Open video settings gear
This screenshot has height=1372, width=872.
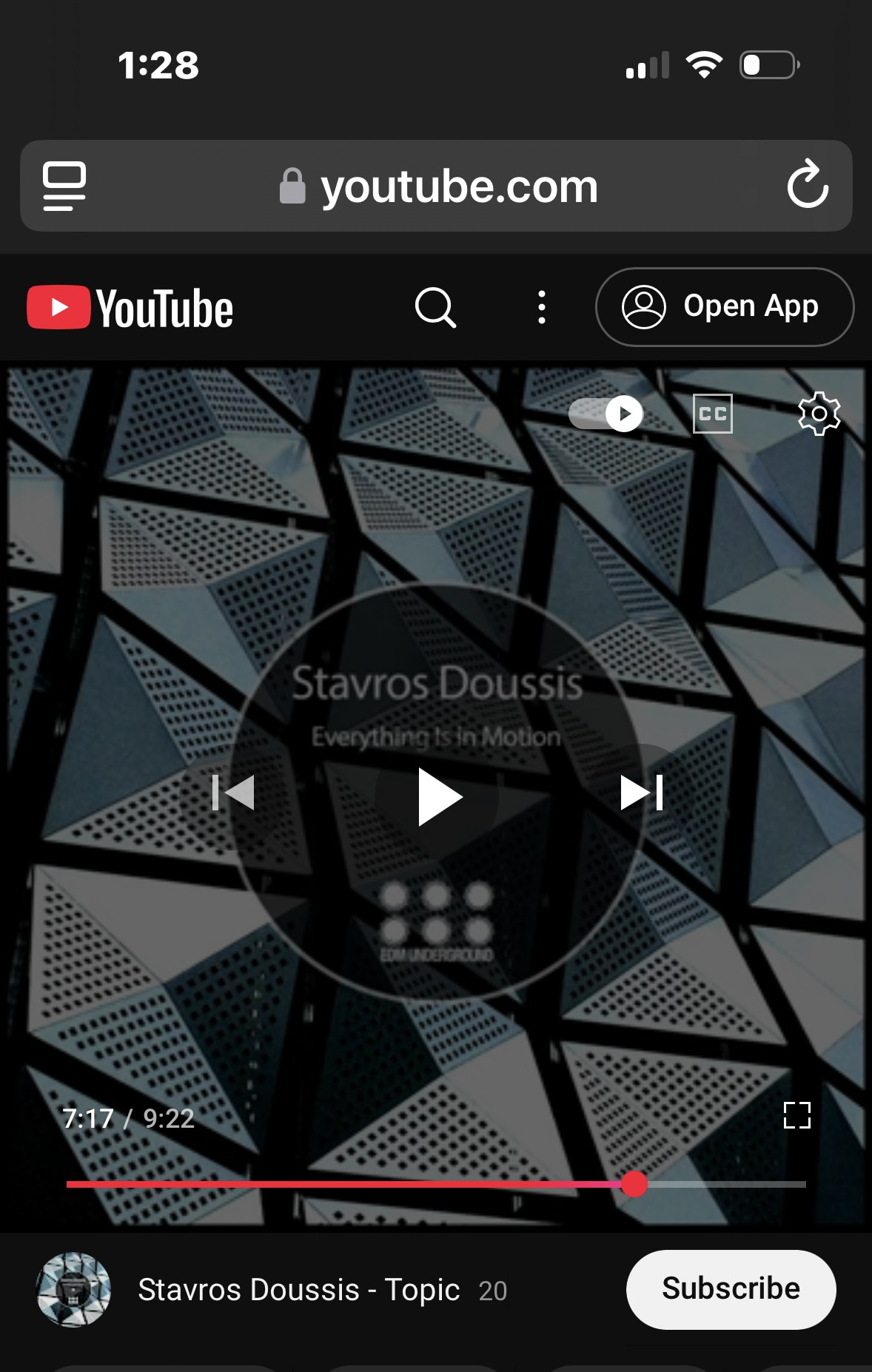819,414
